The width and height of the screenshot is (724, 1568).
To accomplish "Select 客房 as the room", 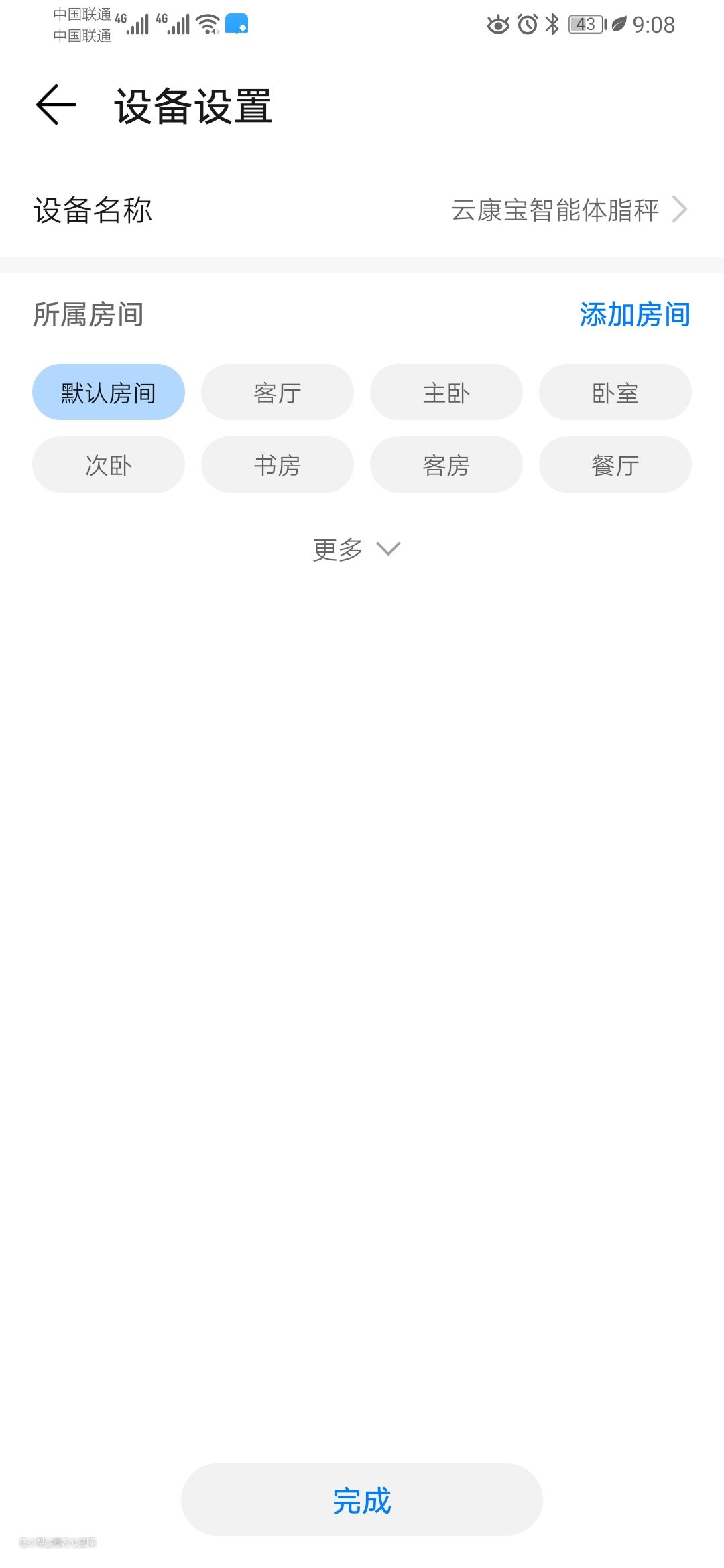I will pyautogui.click(x=446, y=465).
